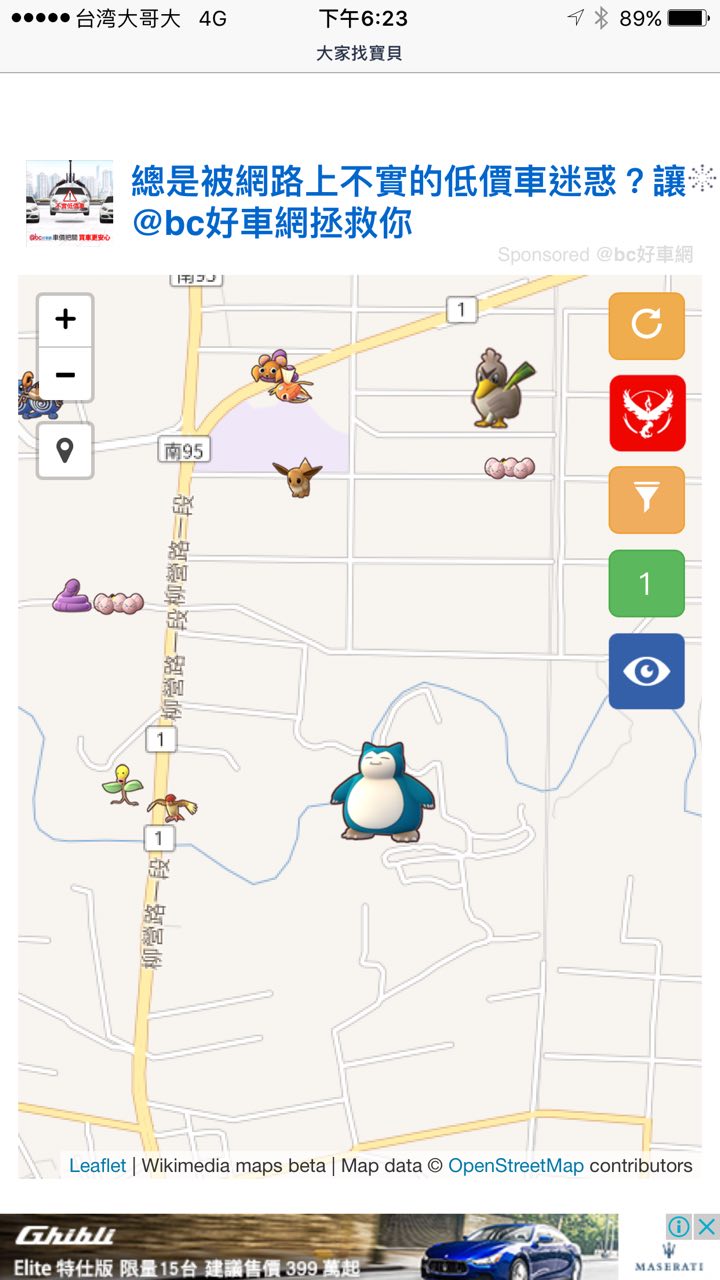Image resolution: width=720 pixels, height=1280 pixels.
Task: Tap the red Team Valor button
Action: (646, 413)
